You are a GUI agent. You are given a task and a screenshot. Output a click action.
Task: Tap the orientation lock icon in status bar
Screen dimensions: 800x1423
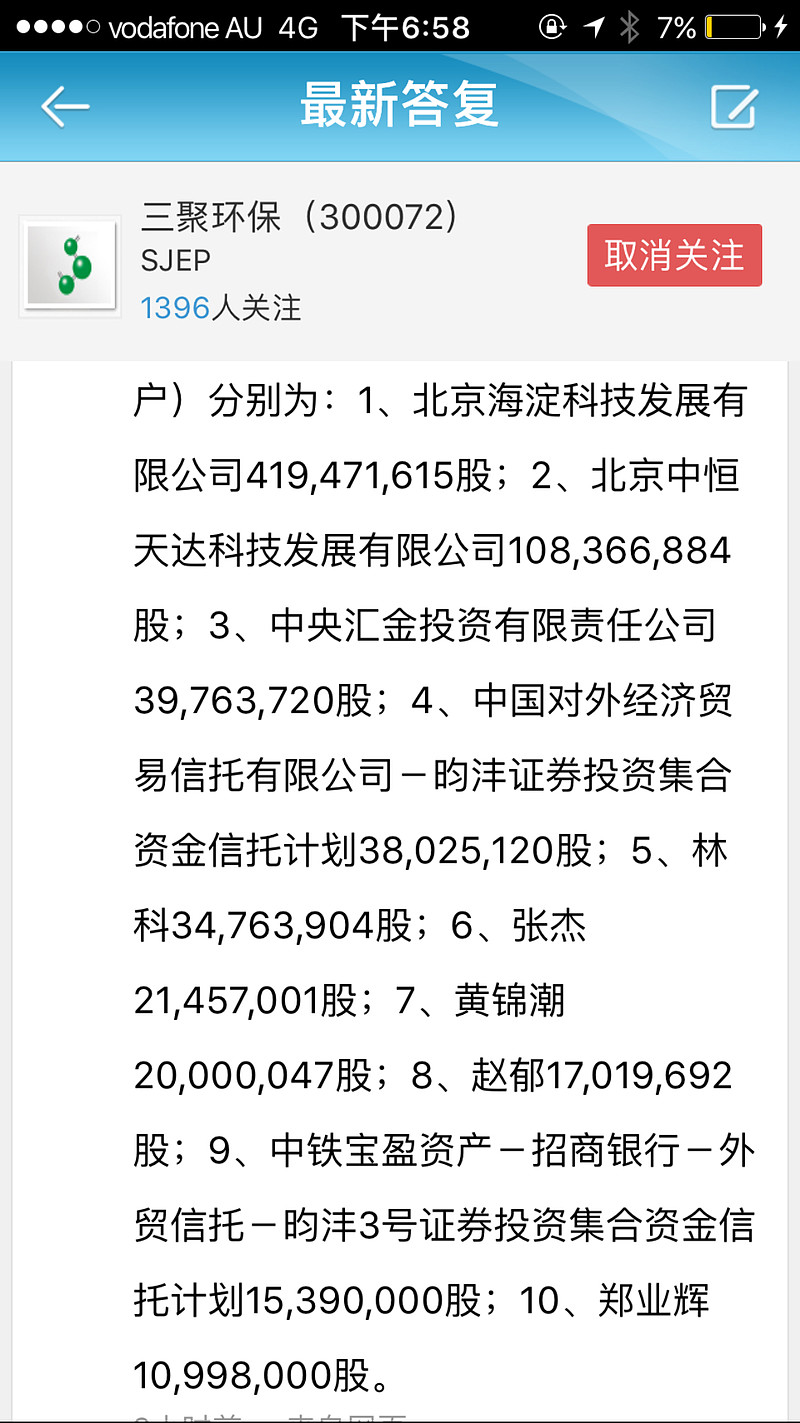pos(551,27)
